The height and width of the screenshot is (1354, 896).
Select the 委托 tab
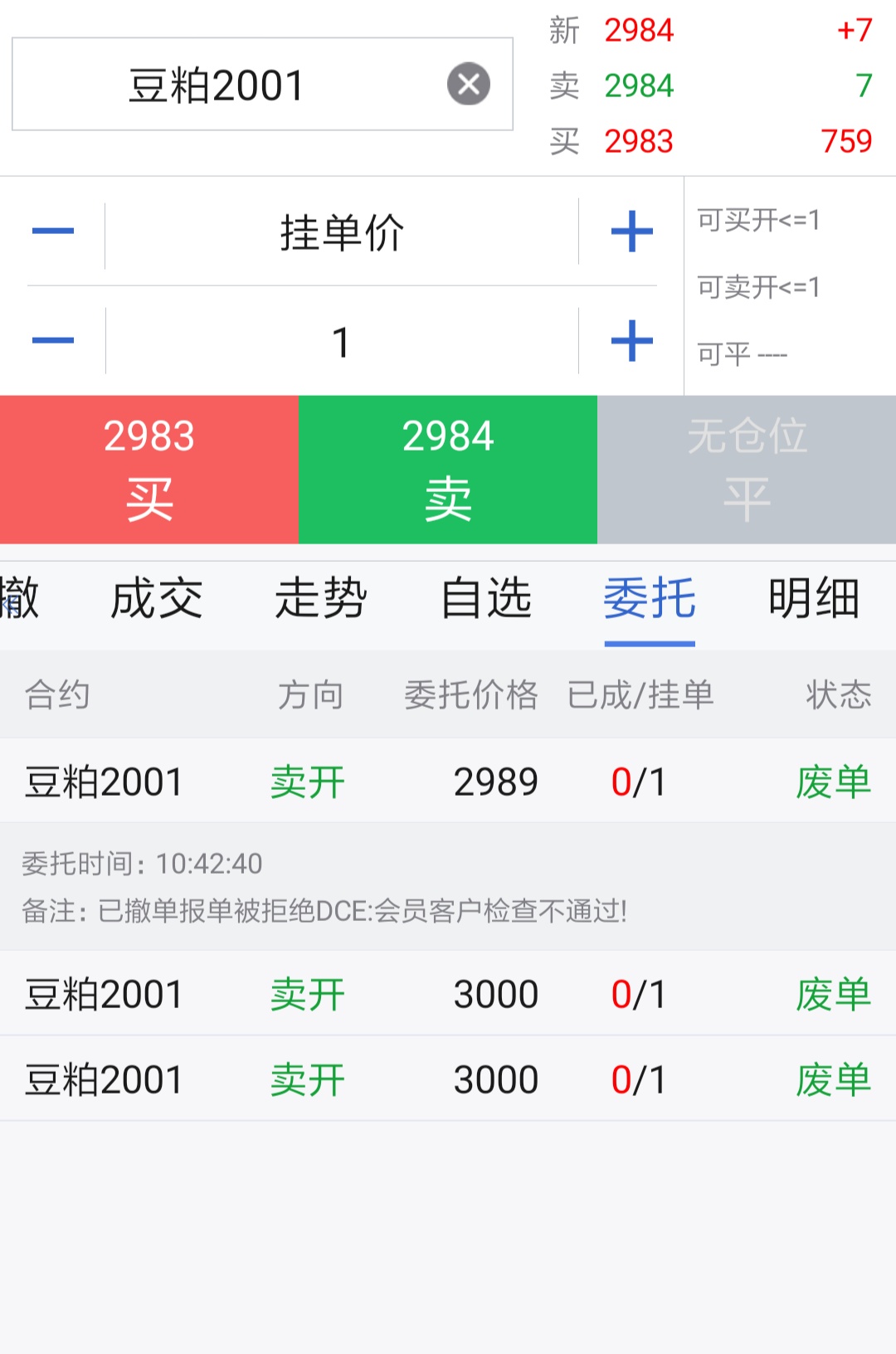pyautogui.click(x=650, y=599)
